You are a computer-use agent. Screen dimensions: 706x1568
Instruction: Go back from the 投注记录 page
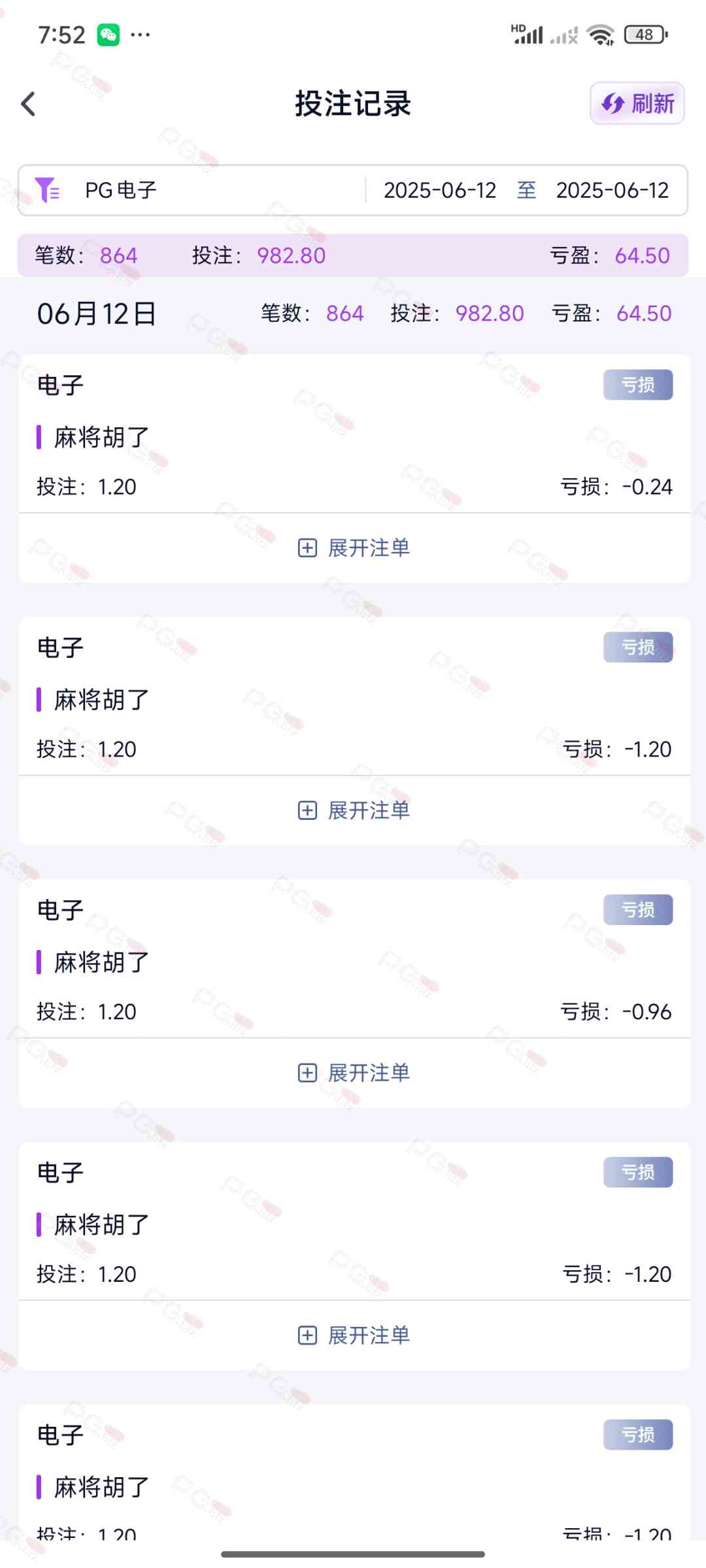tap(28, 104)
